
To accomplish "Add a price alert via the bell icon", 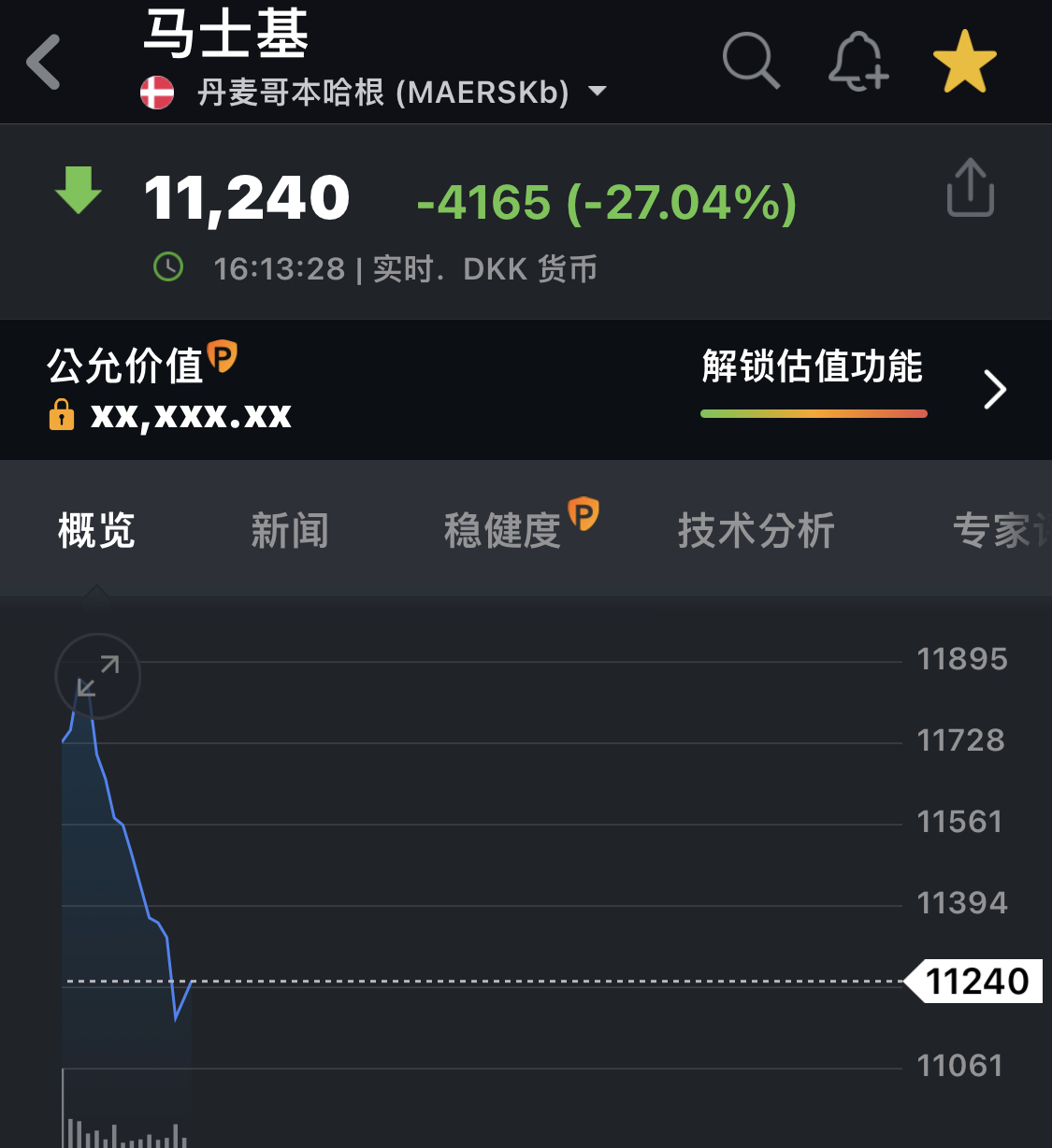I will point(857,60).
